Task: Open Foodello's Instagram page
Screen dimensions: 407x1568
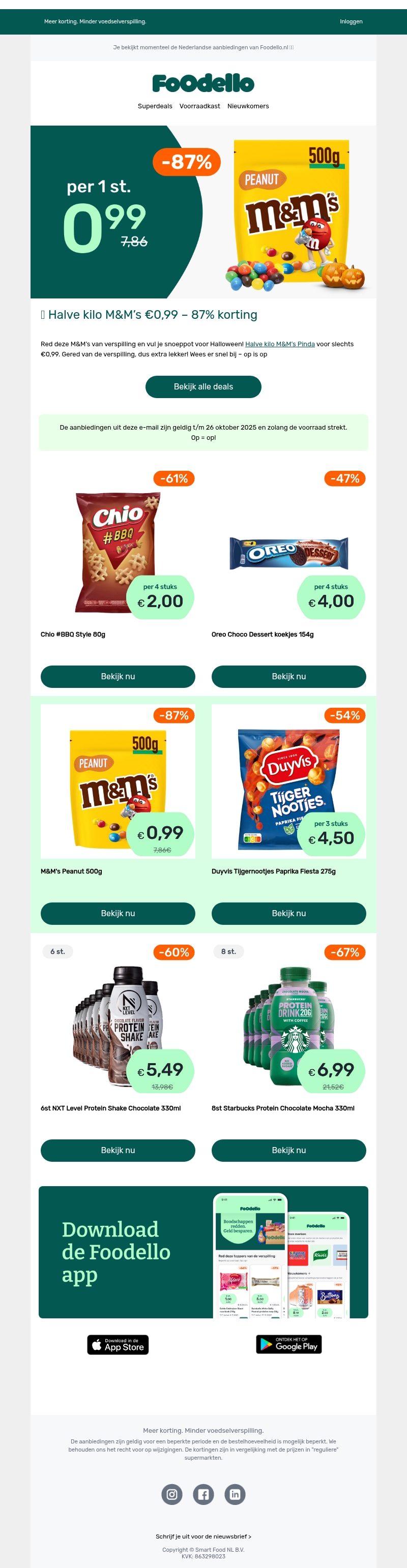Action: (x=172, y=1494)
